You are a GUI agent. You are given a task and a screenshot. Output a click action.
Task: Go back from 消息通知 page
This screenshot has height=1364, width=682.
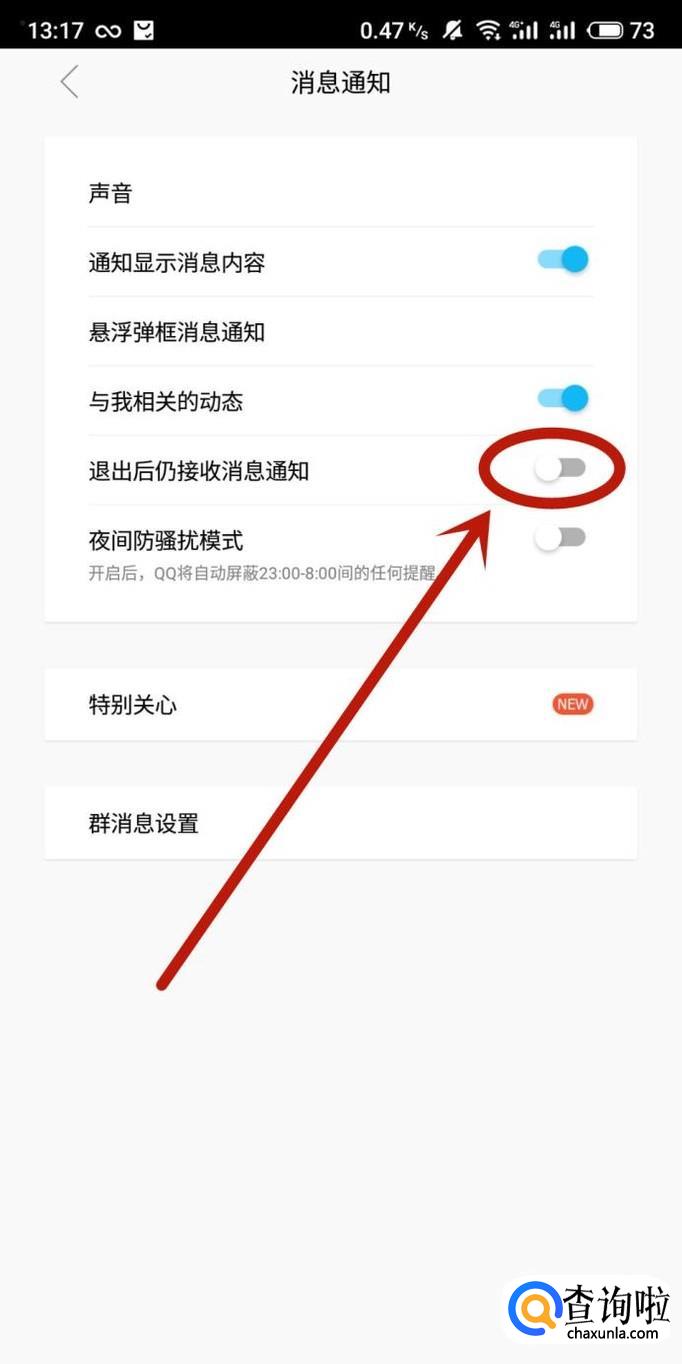[69, 82]
